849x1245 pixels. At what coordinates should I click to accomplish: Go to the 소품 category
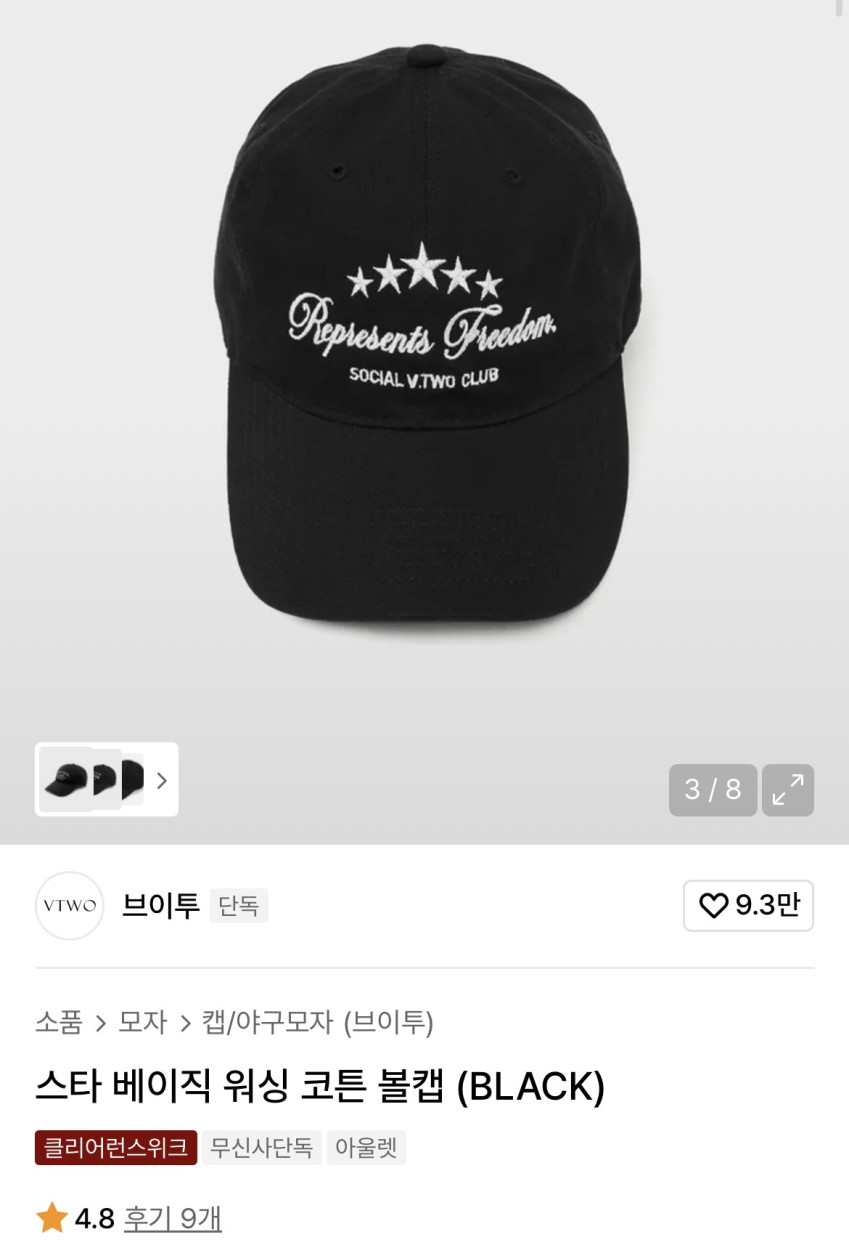pyautogui.click(x=58, y=1022)
